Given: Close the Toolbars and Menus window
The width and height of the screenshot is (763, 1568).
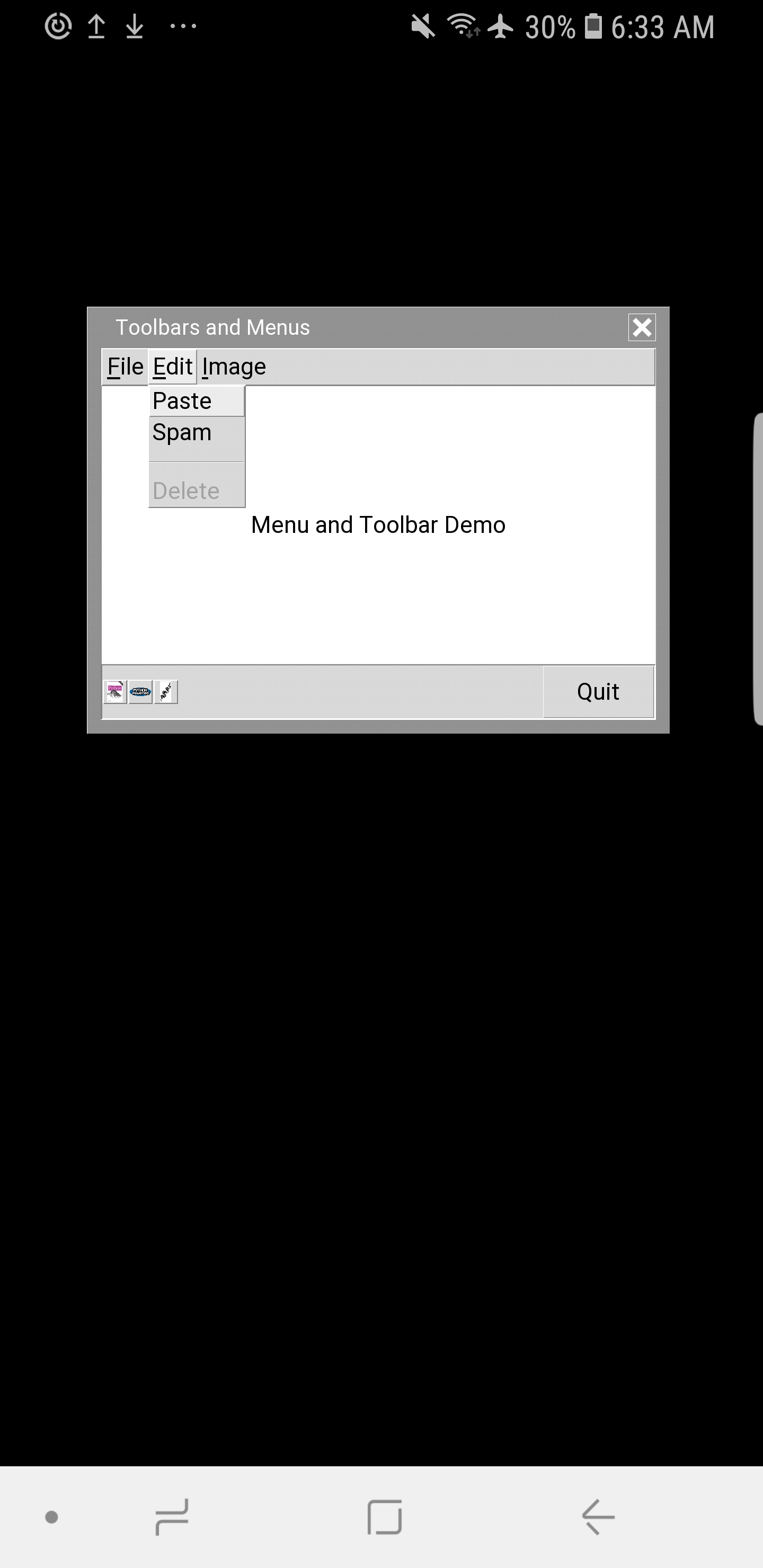Looking at the screenshot, I should [x=643, y=328].
